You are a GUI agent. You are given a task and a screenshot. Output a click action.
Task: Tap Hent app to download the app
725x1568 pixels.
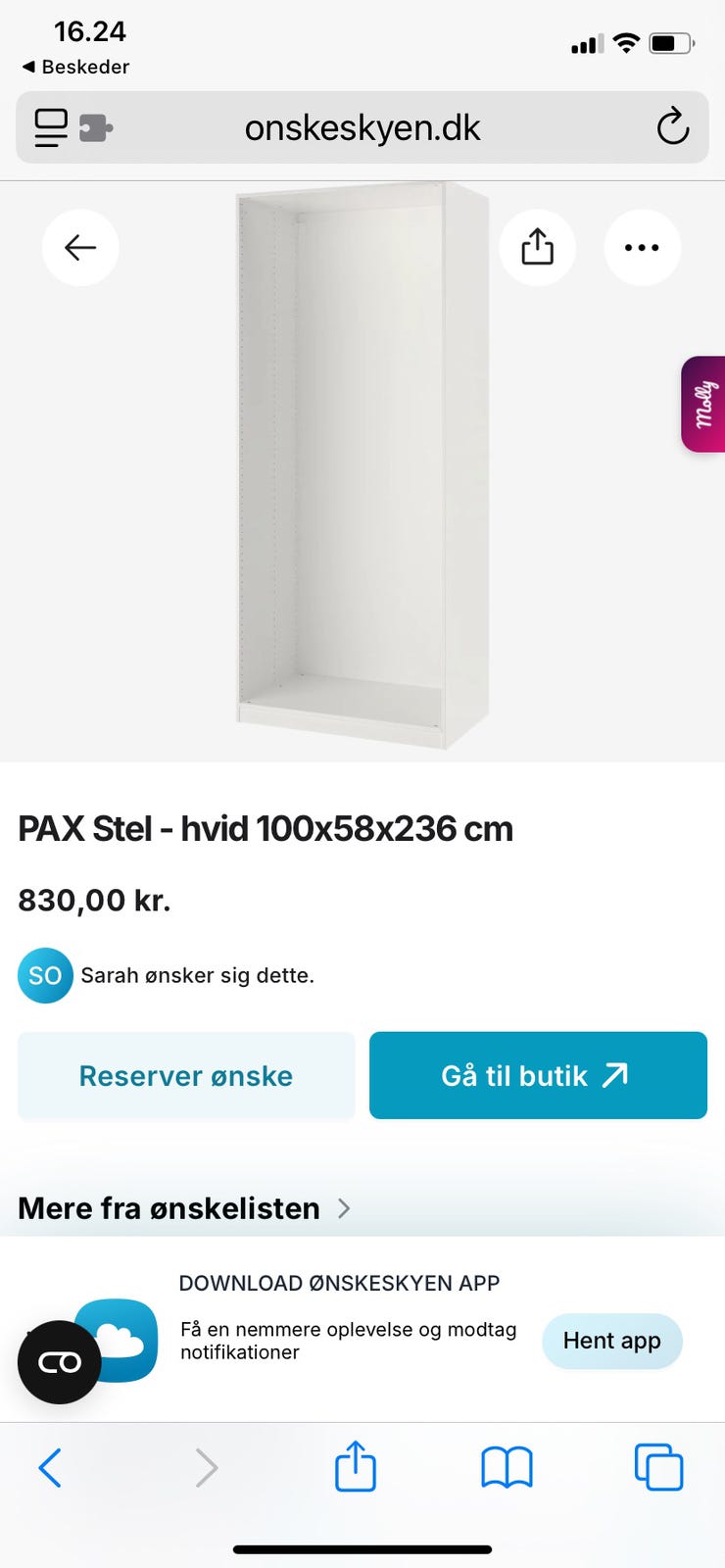click(x=612, y=1341)
